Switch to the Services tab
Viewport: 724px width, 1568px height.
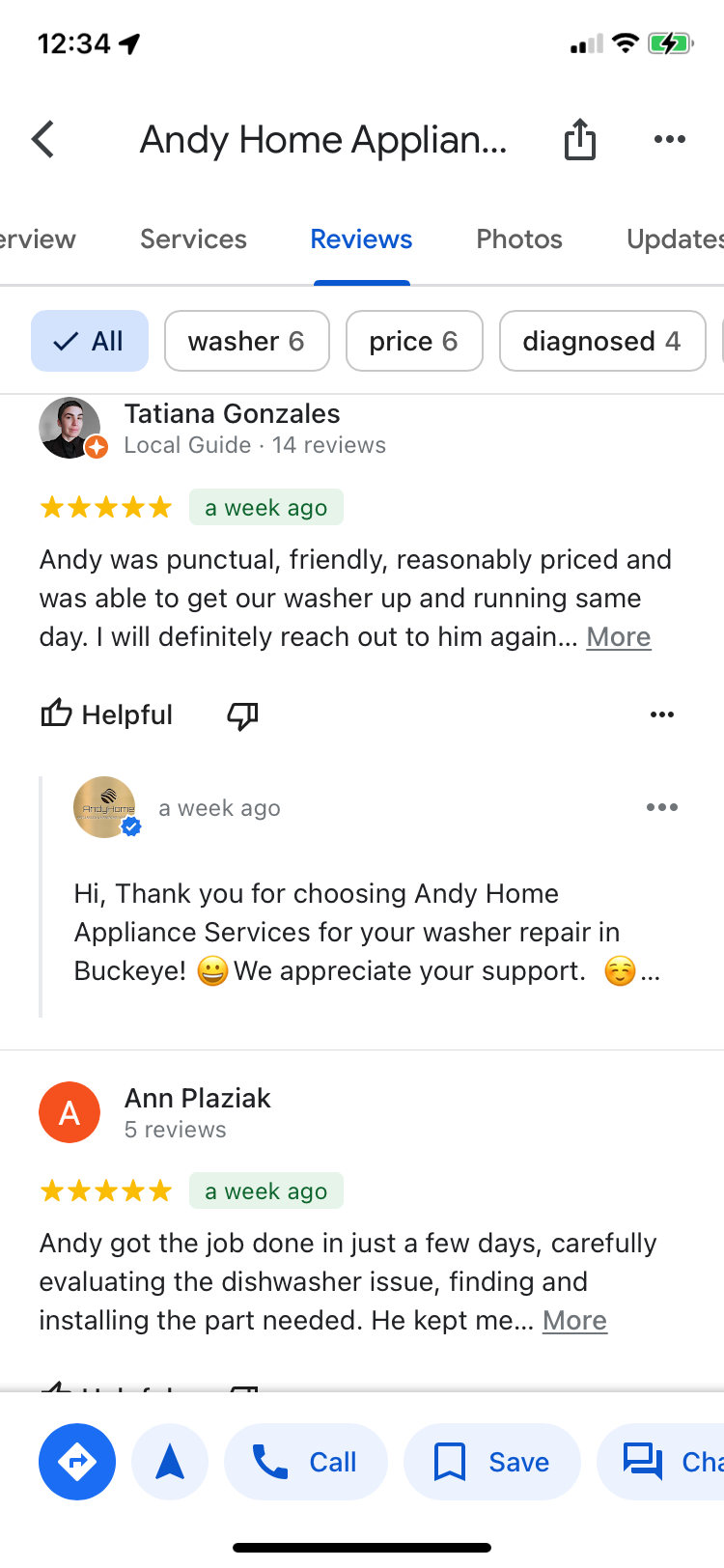(x=193, y=239)
